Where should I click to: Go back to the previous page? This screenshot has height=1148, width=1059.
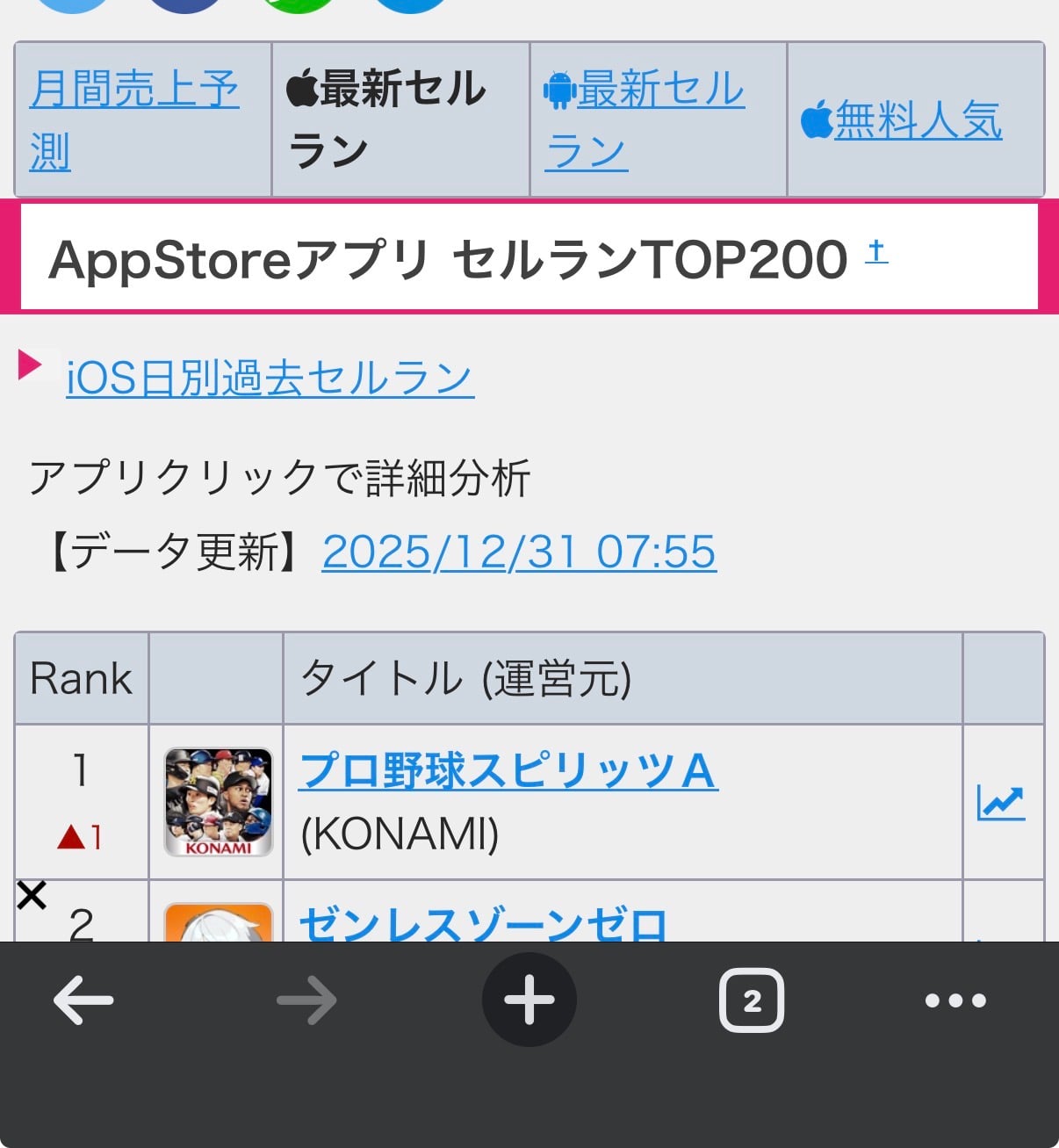(x=83, y=1000)
